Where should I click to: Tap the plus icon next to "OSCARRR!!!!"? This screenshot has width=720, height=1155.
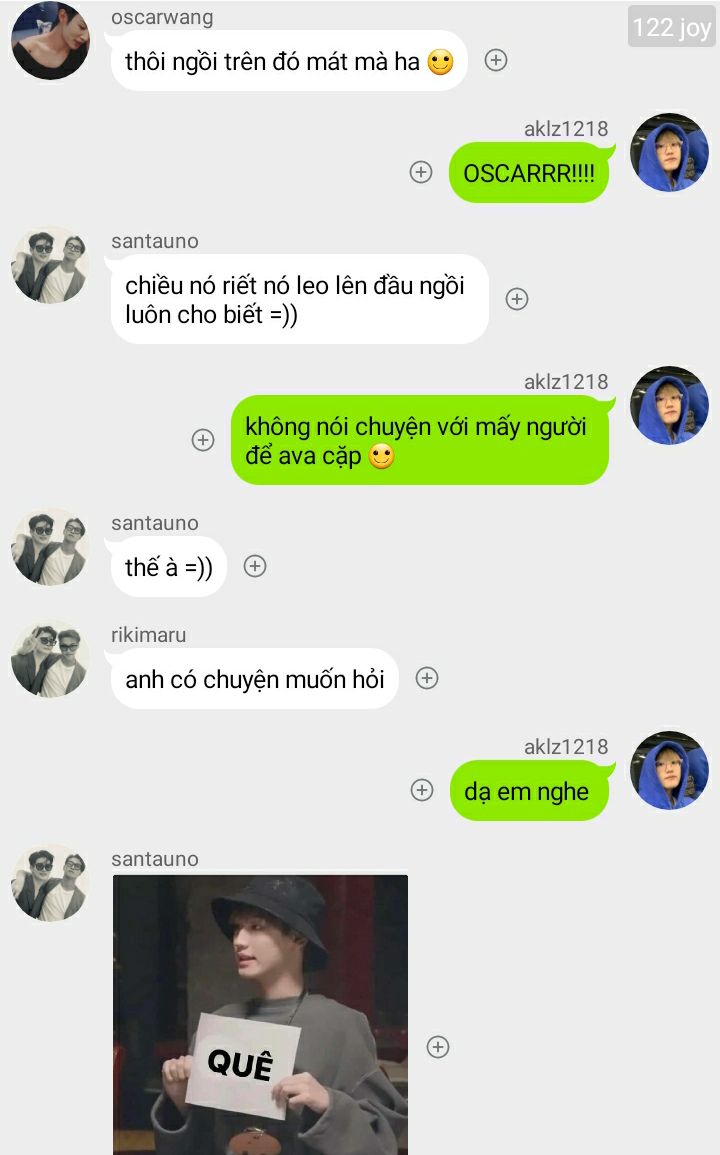[421, 172]
